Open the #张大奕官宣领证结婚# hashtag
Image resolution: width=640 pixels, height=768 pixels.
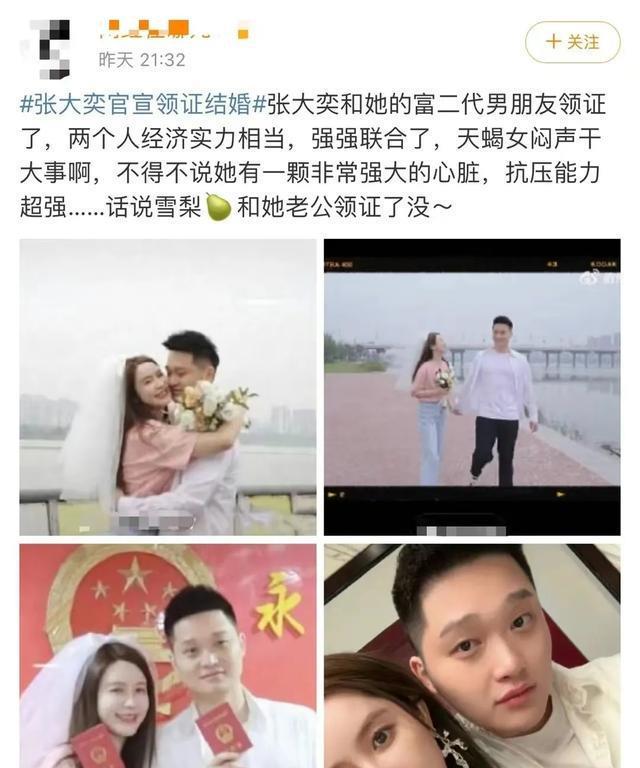[x=135, y=103]
